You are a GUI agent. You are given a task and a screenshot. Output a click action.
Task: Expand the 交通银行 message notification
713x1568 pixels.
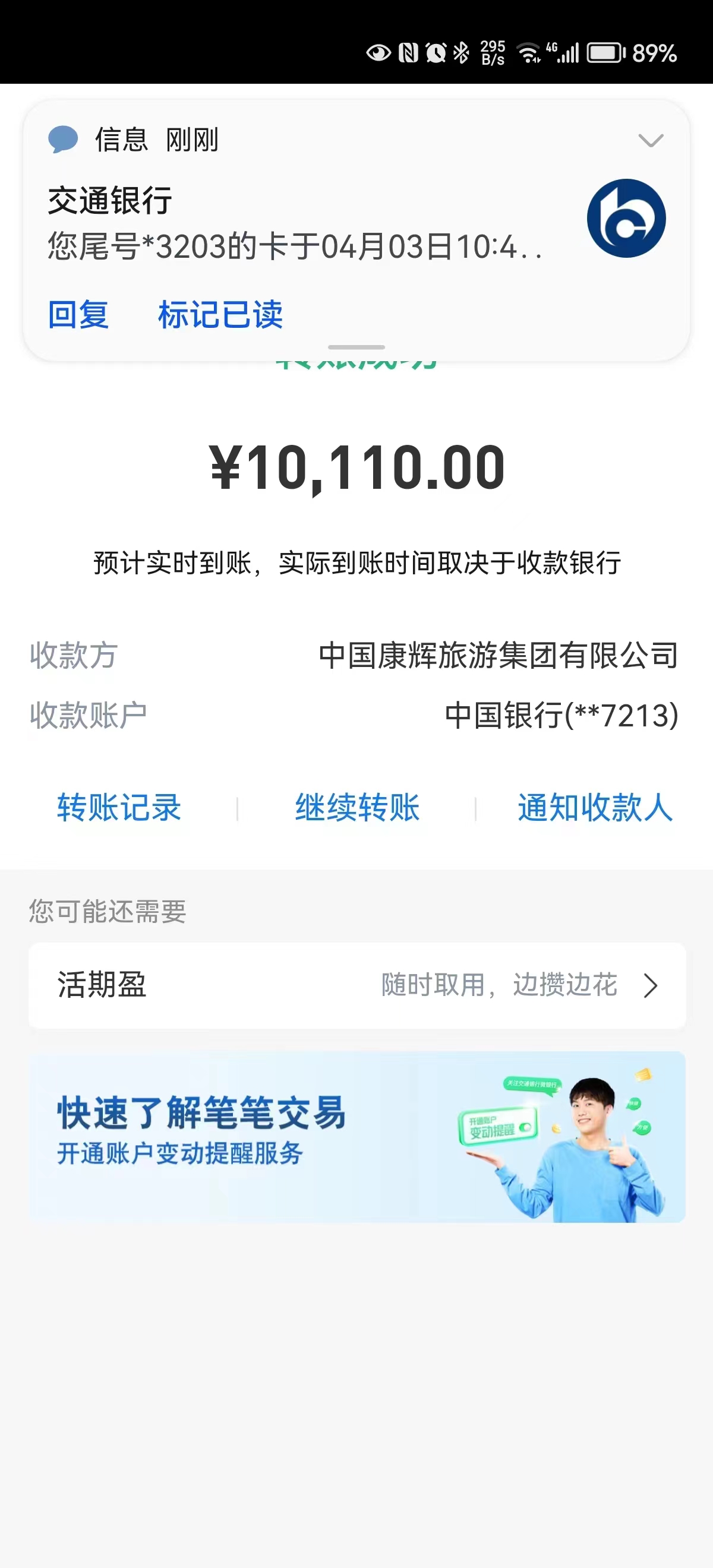pos(649,141)
